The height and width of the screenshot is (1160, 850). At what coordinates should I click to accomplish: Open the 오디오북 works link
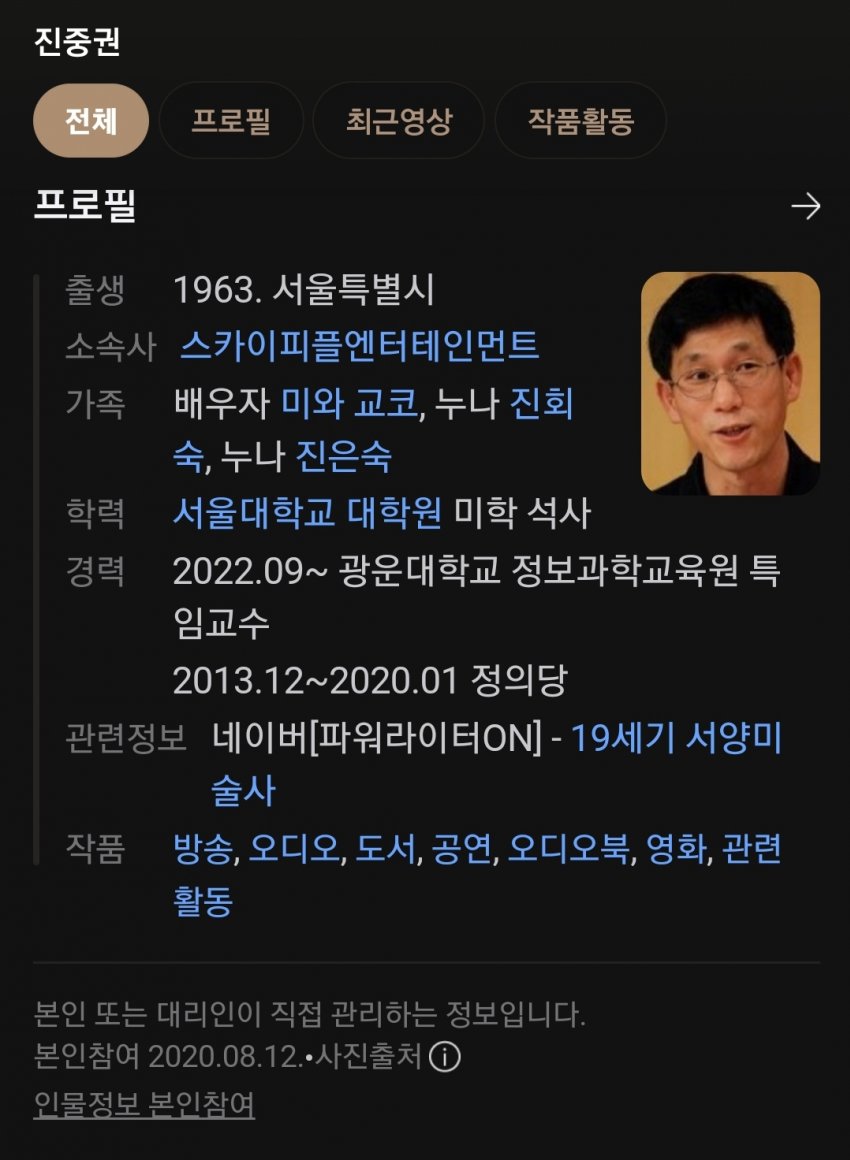pos(568,849)
